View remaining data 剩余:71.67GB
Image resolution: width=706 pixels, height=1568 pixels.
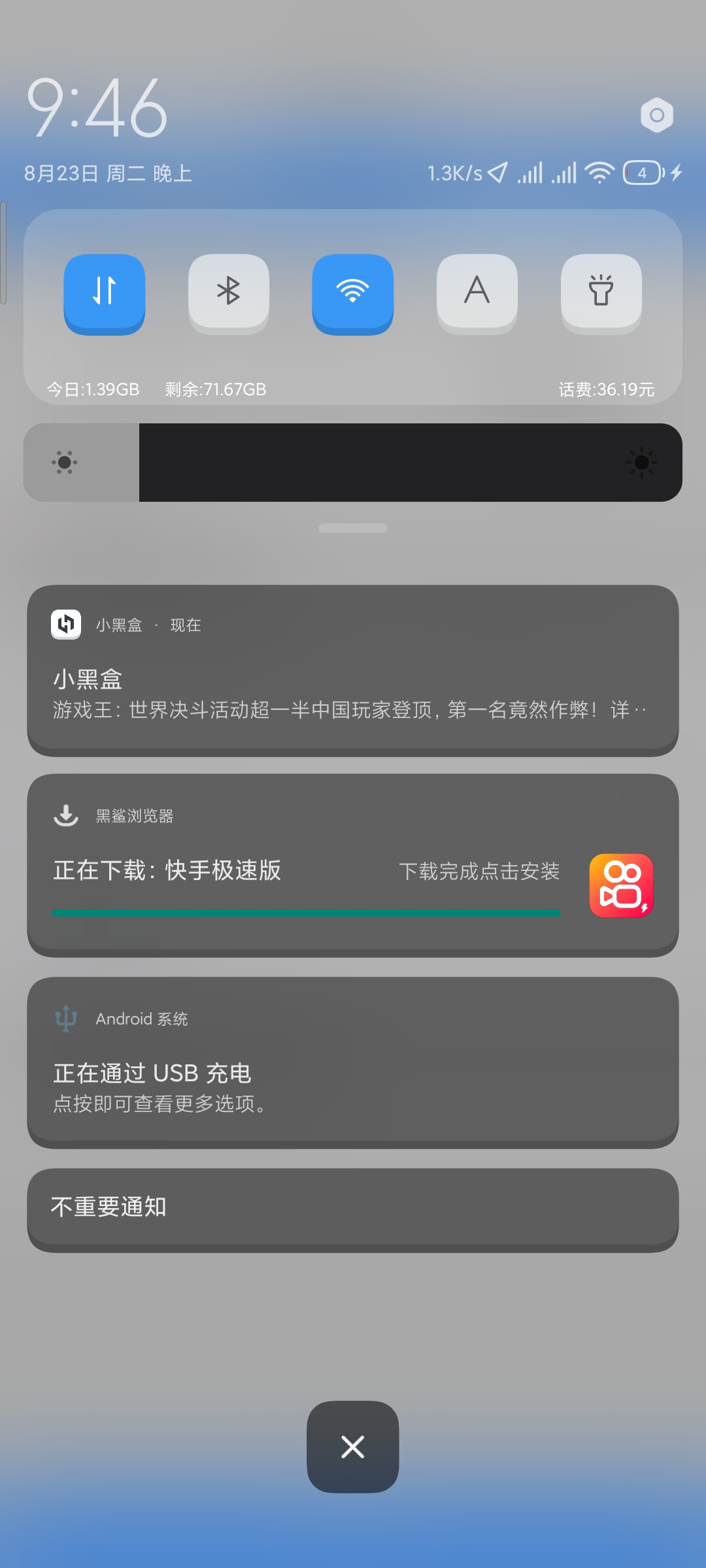tap(215, 389)
